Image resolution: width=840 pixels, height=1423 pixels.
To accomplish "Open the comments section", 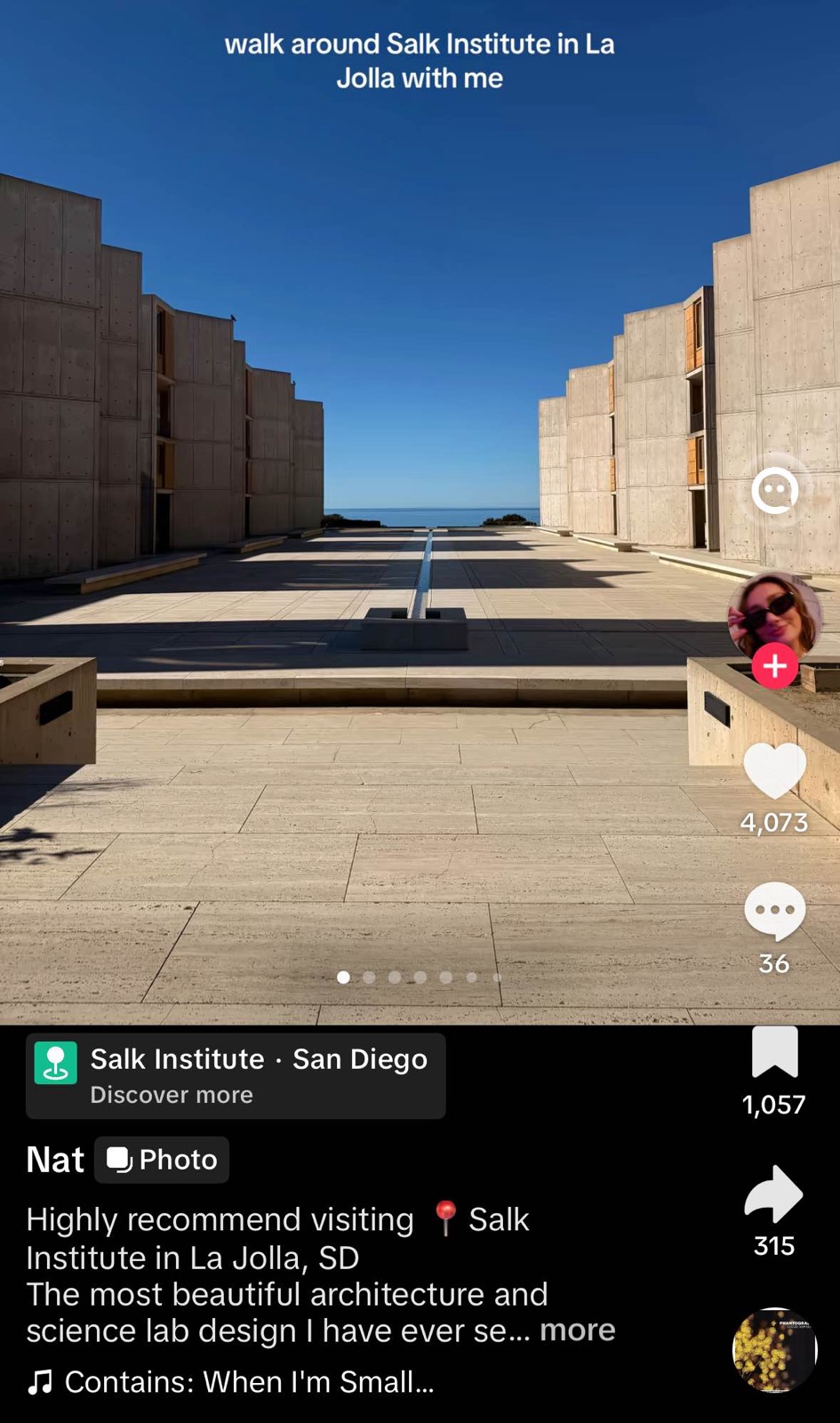I will 774,910.
